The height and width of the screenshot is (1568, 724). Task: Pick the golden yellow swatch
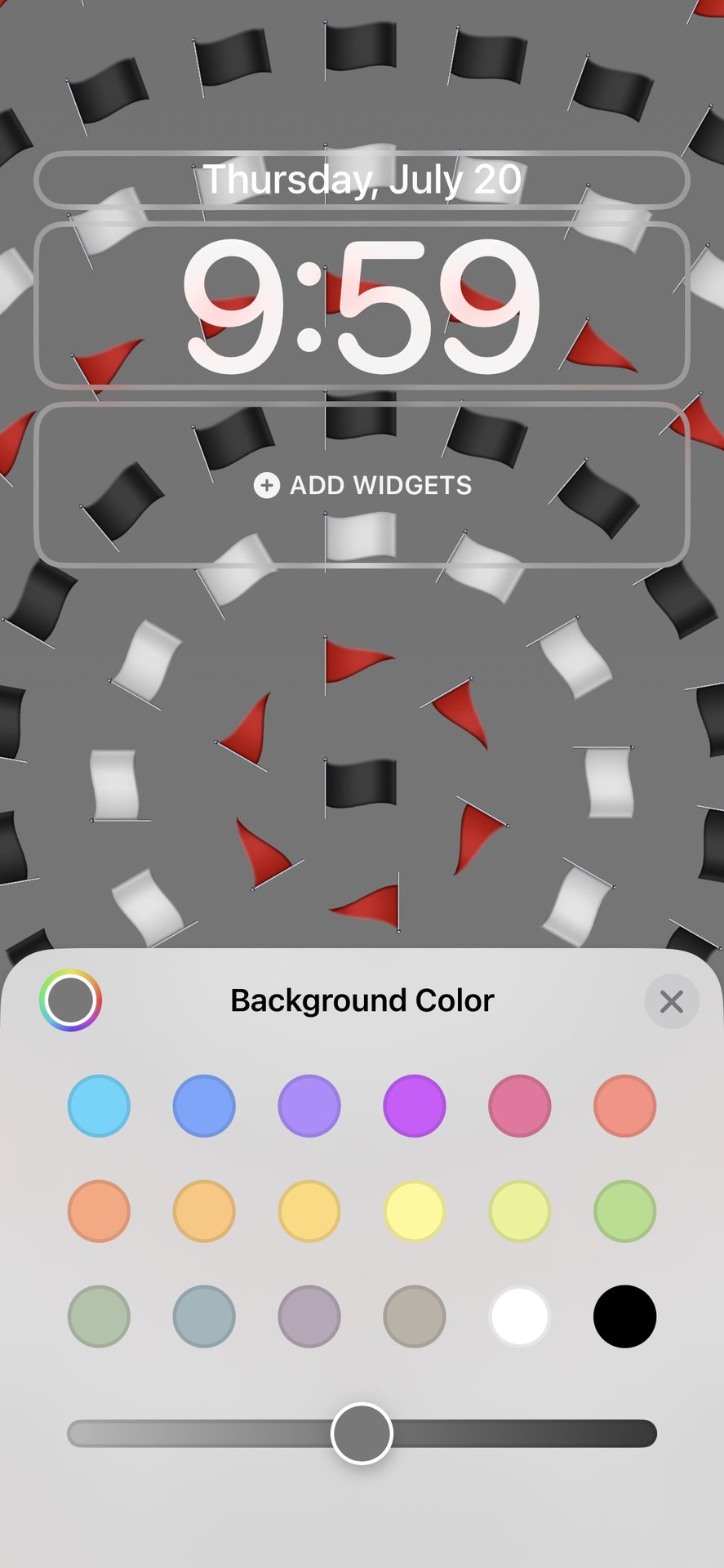(309, 1211)
